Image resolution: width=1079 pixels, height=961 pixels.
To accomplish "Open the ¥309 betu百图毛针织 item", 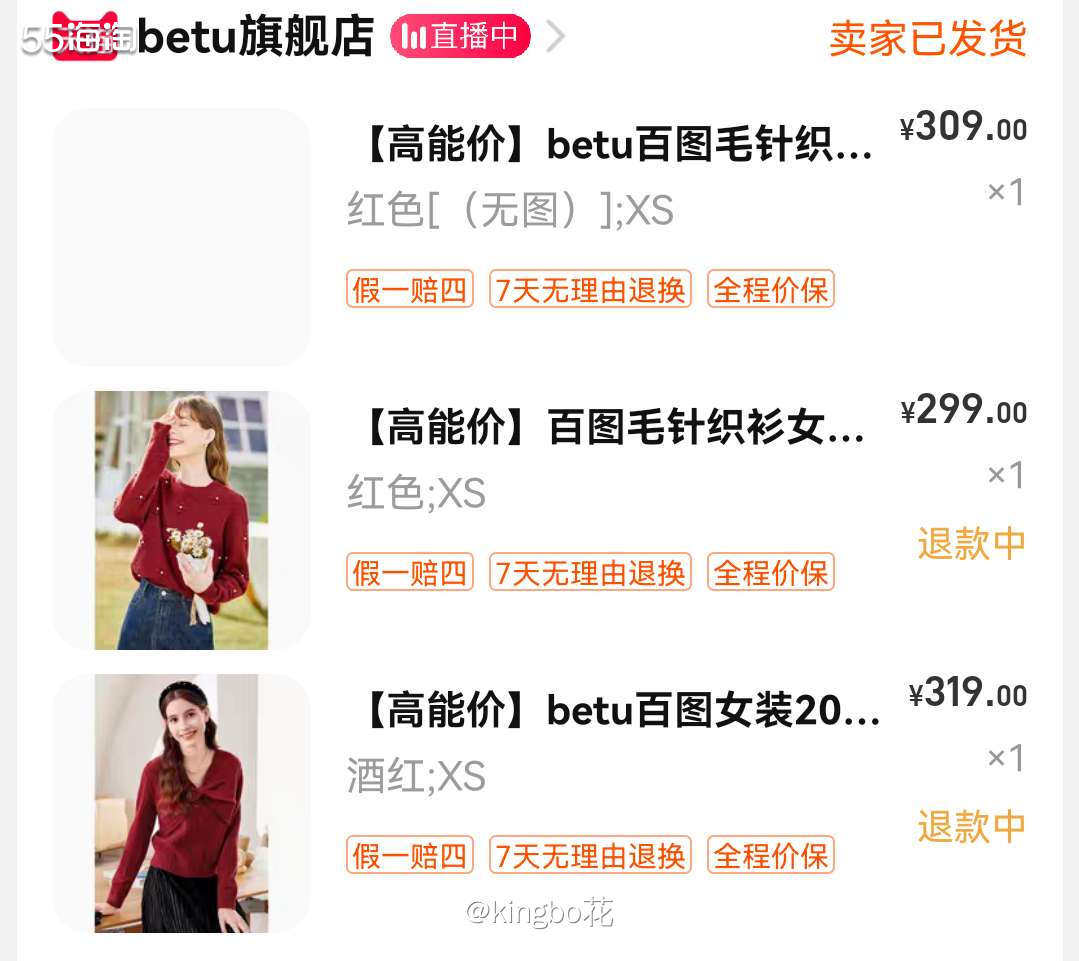I will 612,146.
